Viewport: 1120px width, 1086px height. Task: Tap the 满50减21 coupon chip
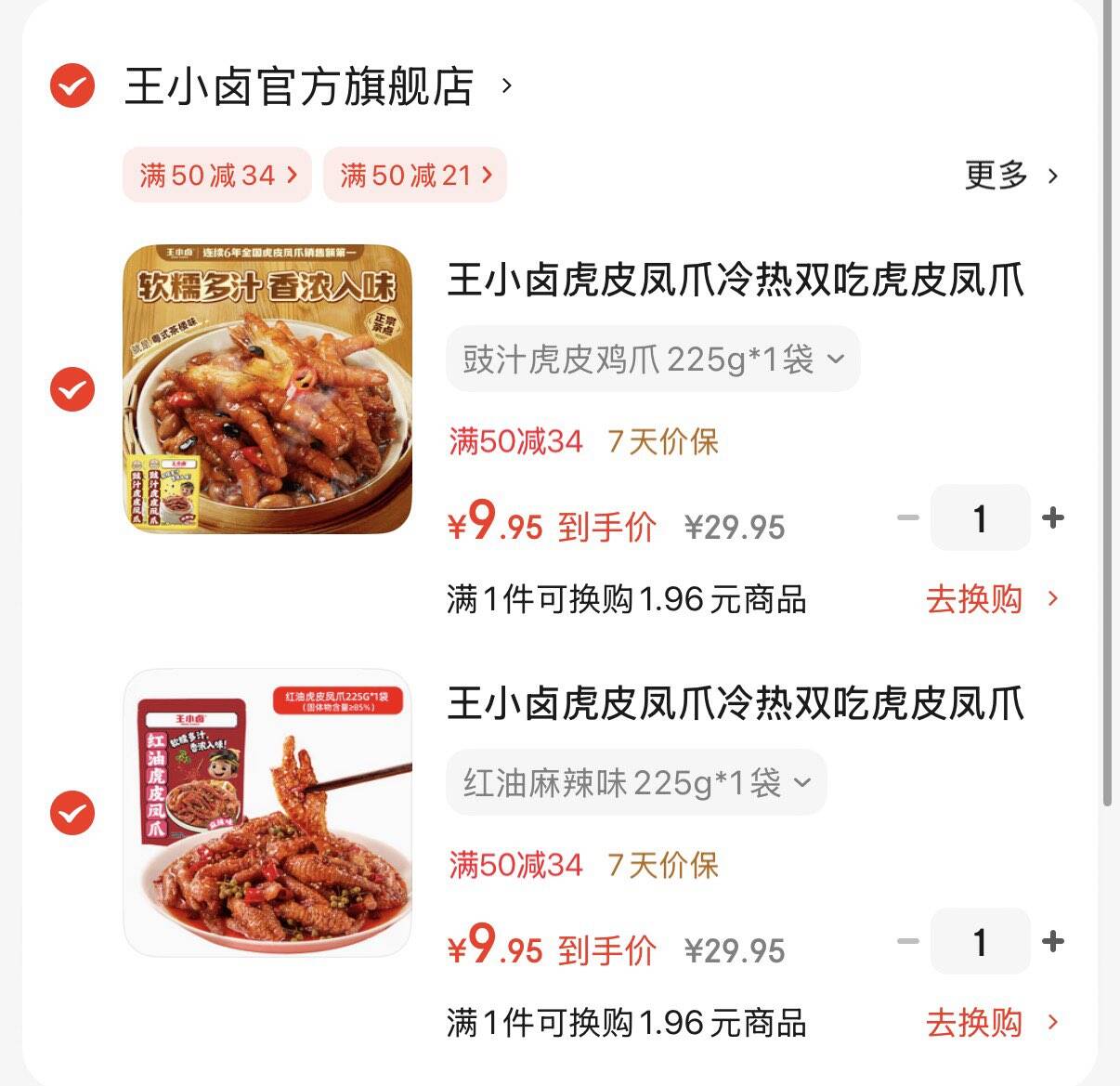pyautogui.click(x=415, y=175)
